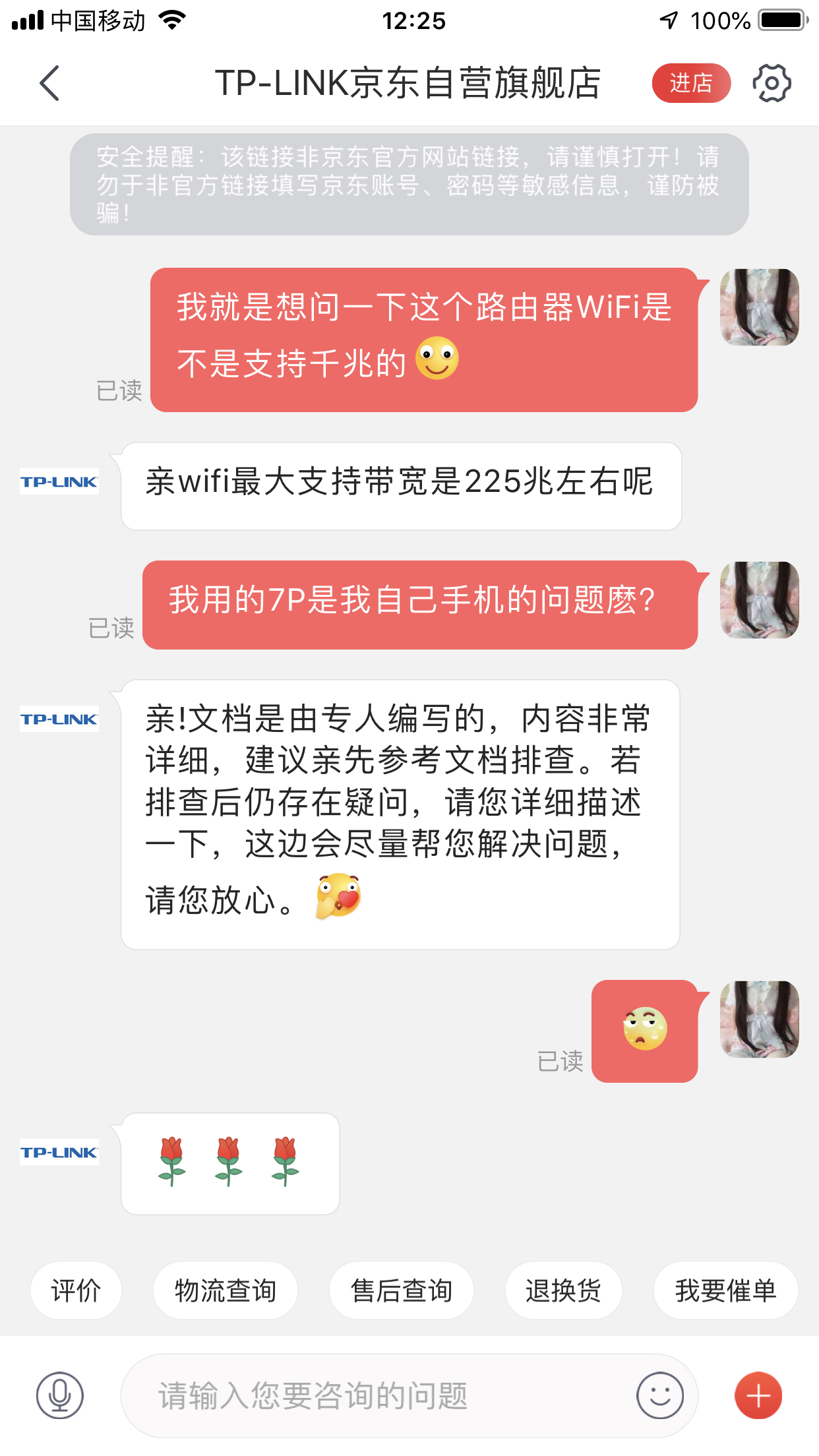Select the 评价 quick action chip
This screenshot has width=819, height=1456.
[76, 1290]
